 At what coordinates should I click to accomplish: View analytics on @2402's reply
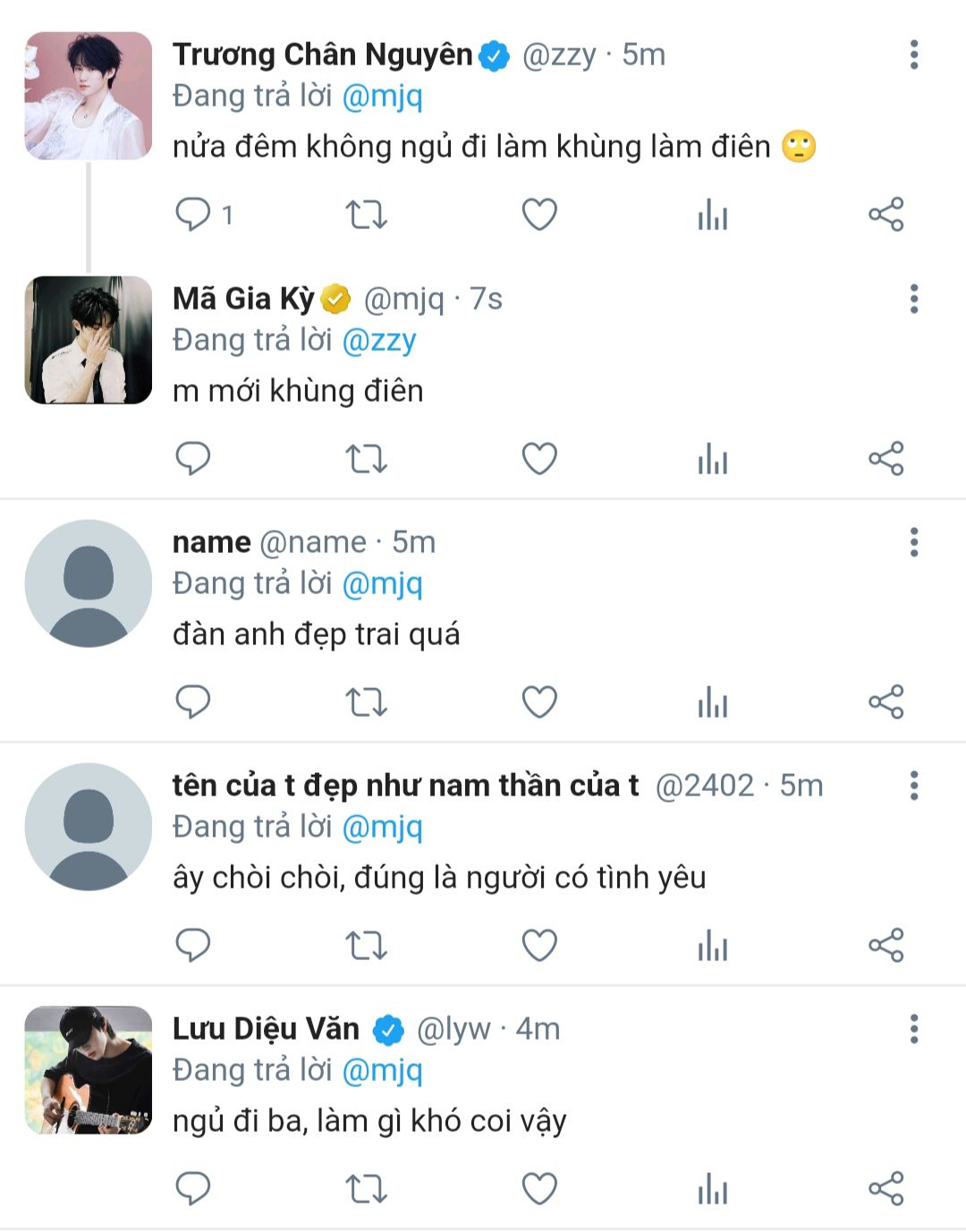pos(713,946)
